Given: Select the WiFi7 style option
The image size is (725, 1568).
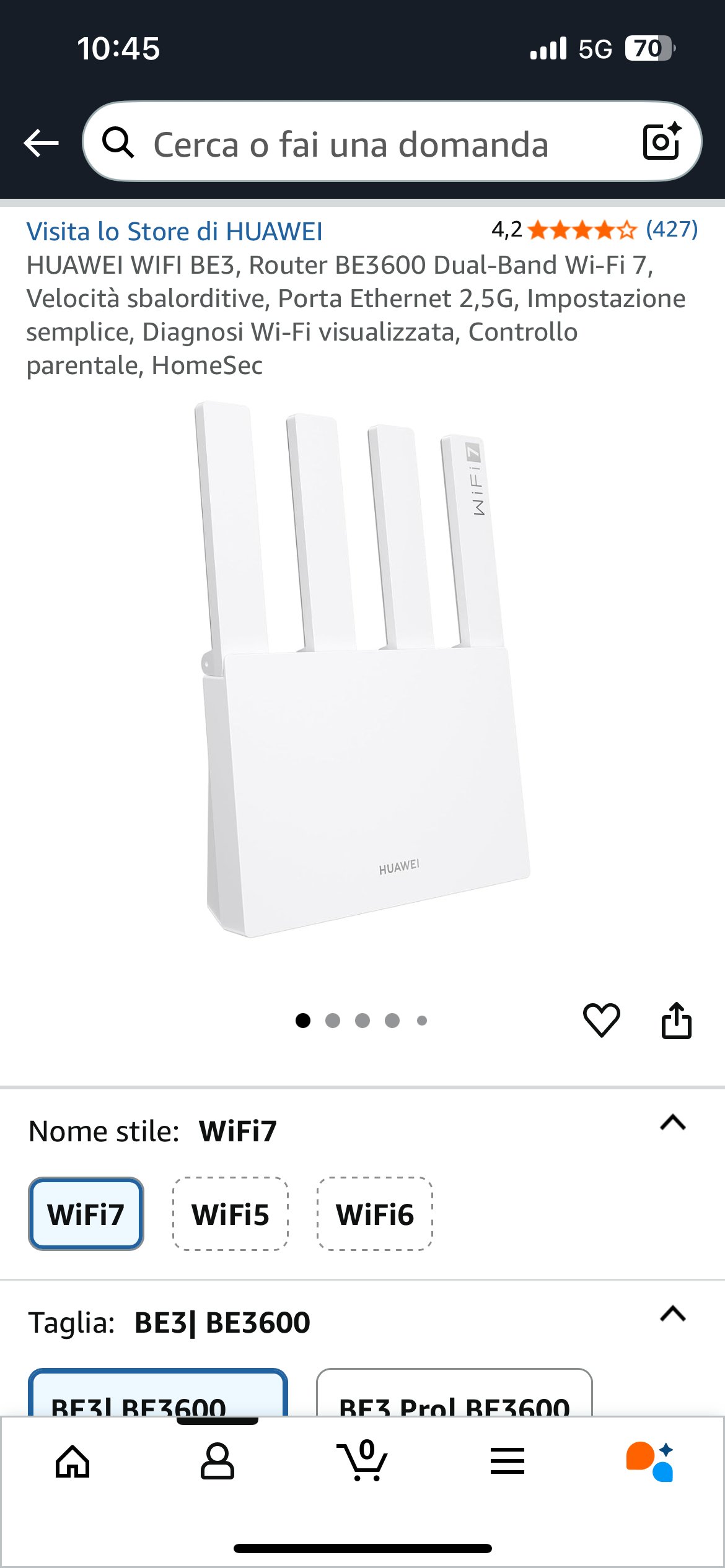Looking at the screenshot, I should 86,1214.
